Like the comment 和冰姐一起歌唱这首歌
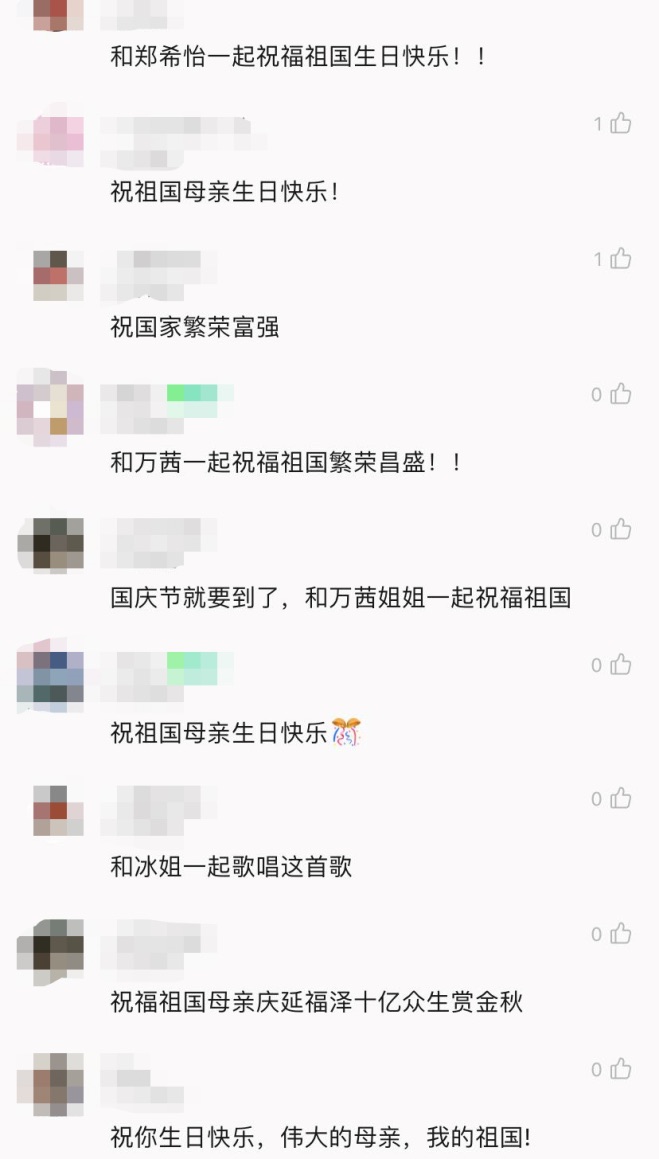Image resolution: width=659 pixels, height=1159 pixels. (621, 798)
